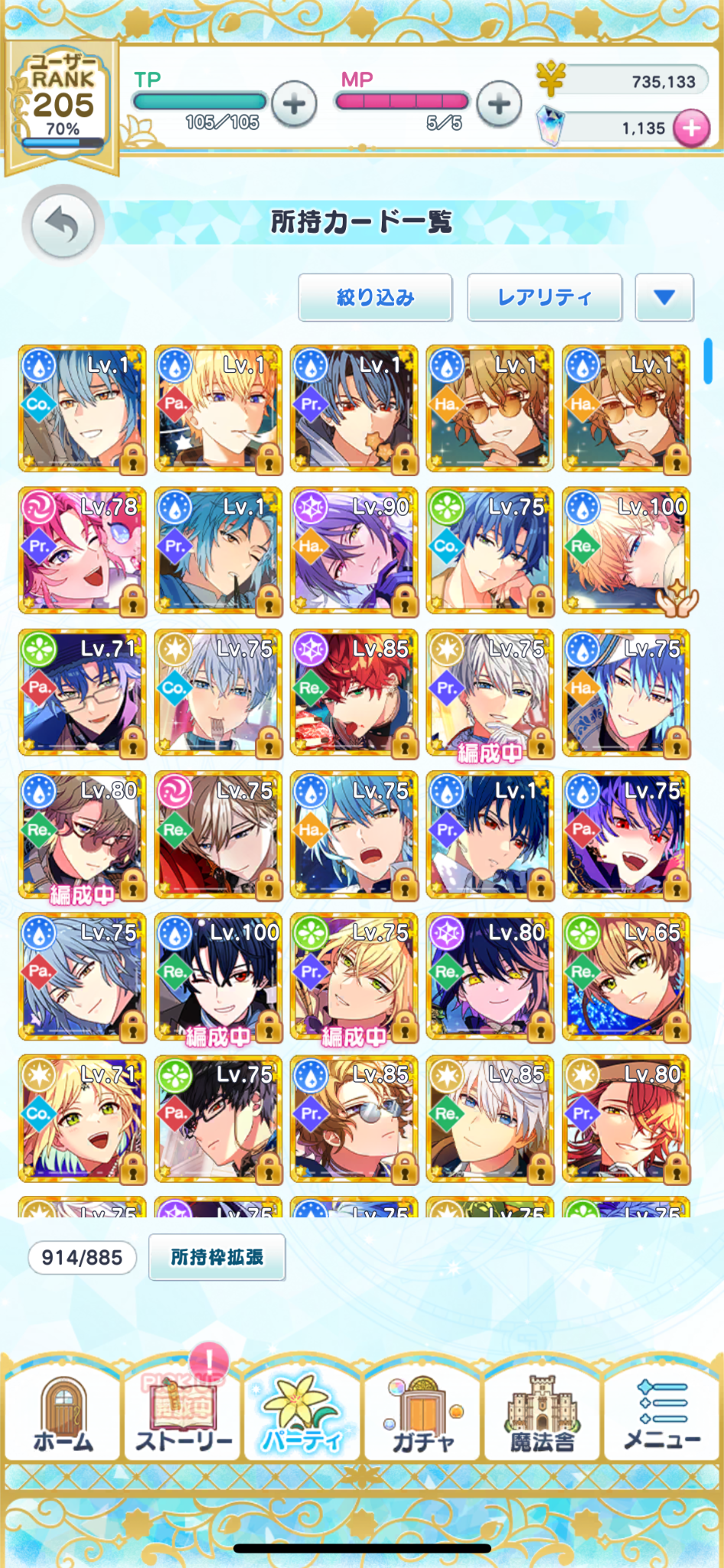The image size is (724, 1568).
Task: Go back with the return arrow
Action: pyautogui.click(x=63, y=226)
